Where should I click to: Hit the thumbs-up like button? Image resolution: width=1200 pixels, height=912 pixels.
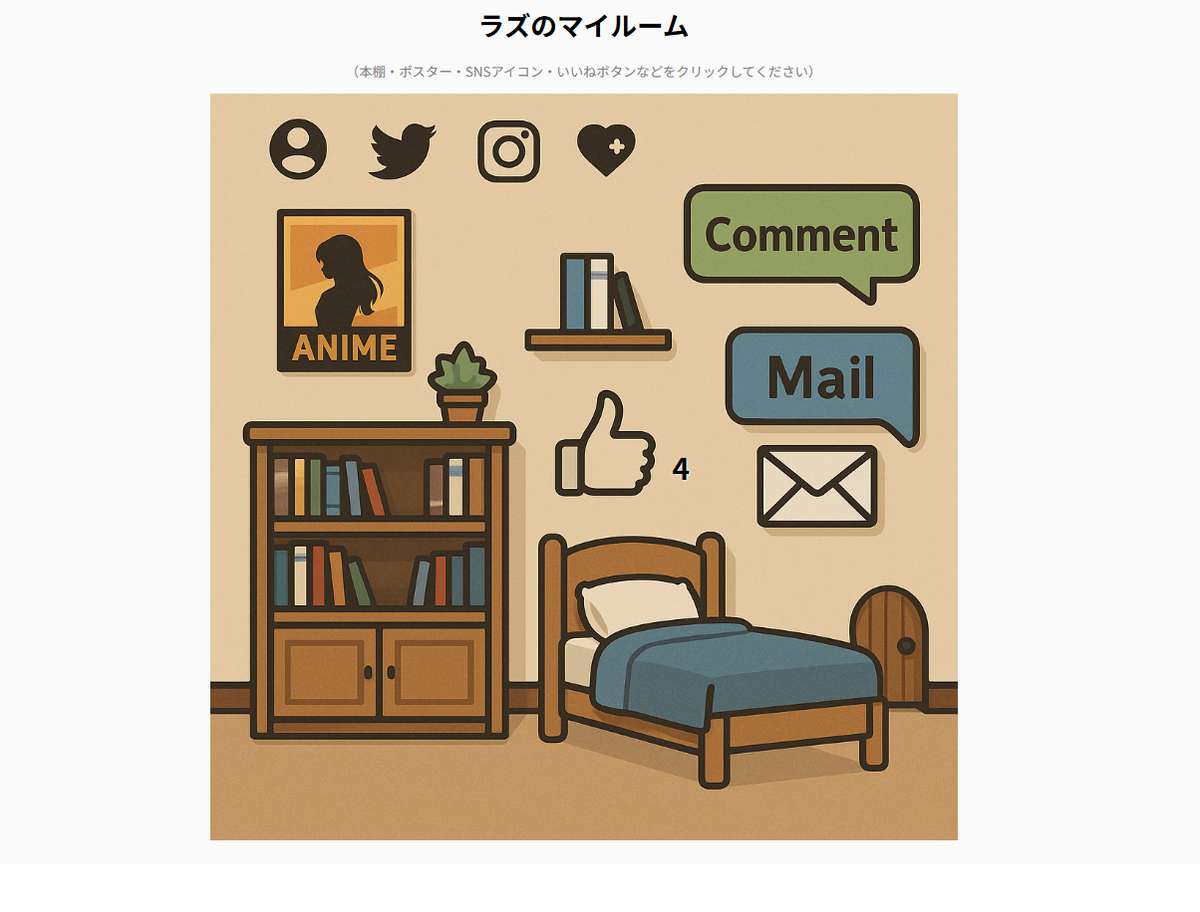(605, 448)
